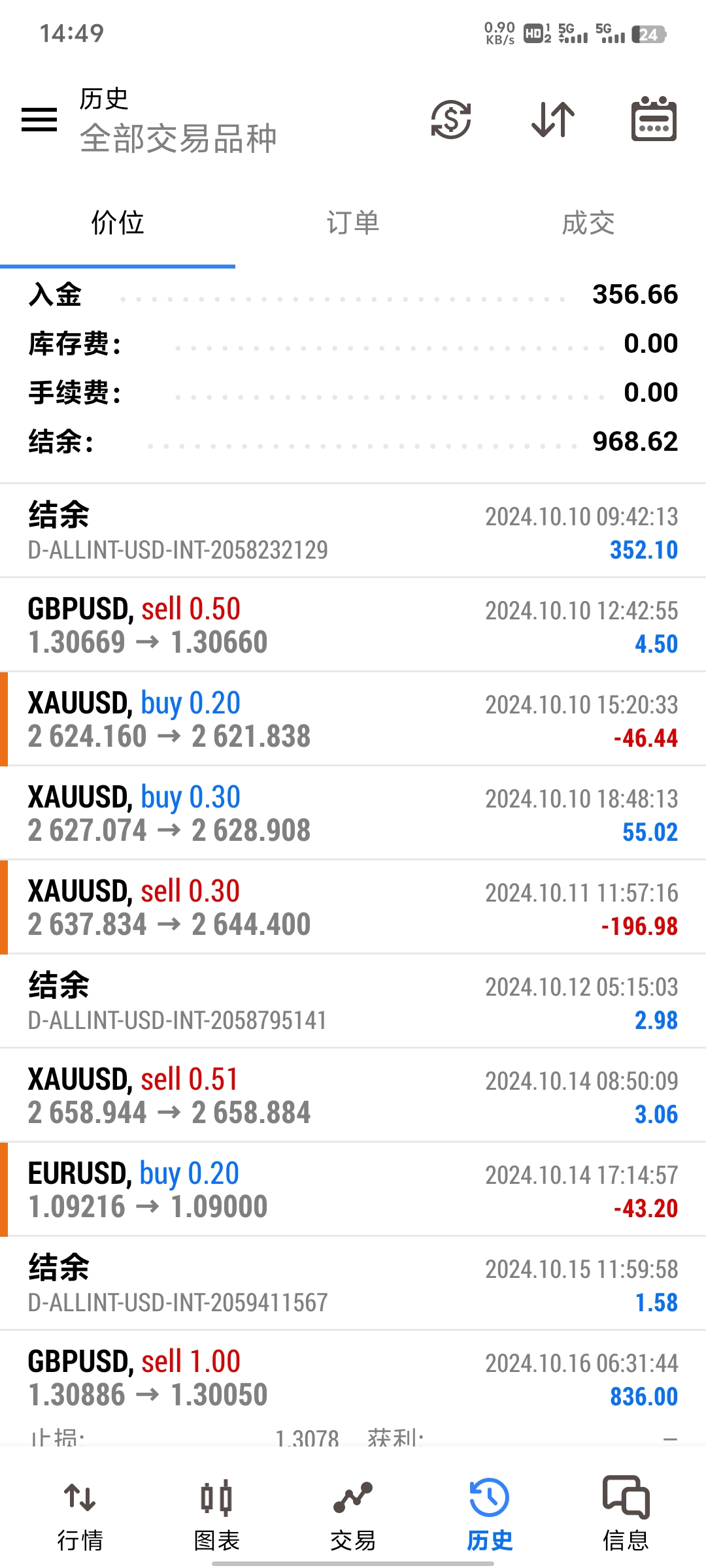Expand the XAUUSD sell 0.51 trade
This screenshot has height=1568, width=706.
pos(353,1096)
